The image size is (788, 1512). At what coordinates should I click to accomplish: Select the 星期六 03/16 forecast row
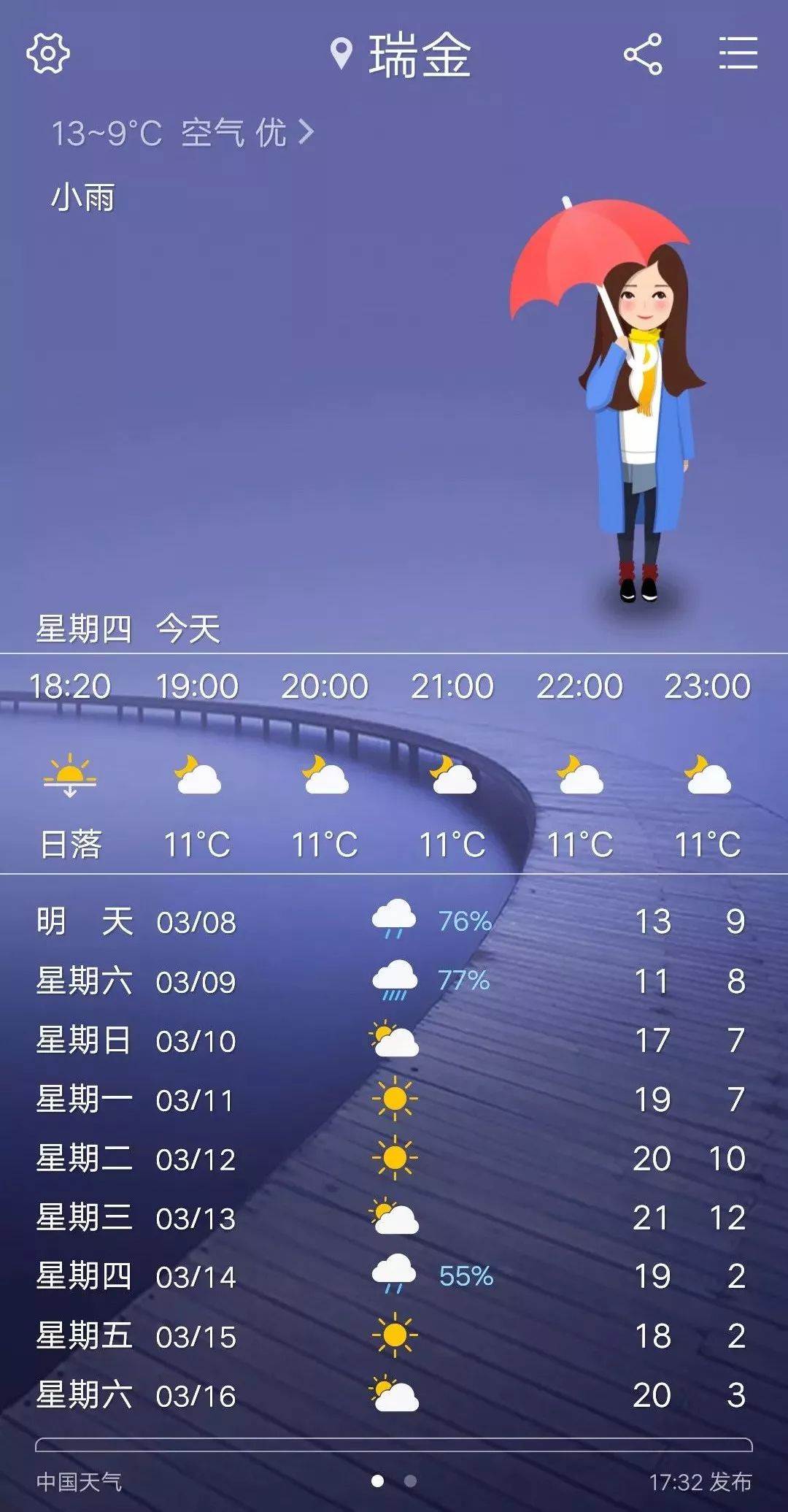[394, 1394]
